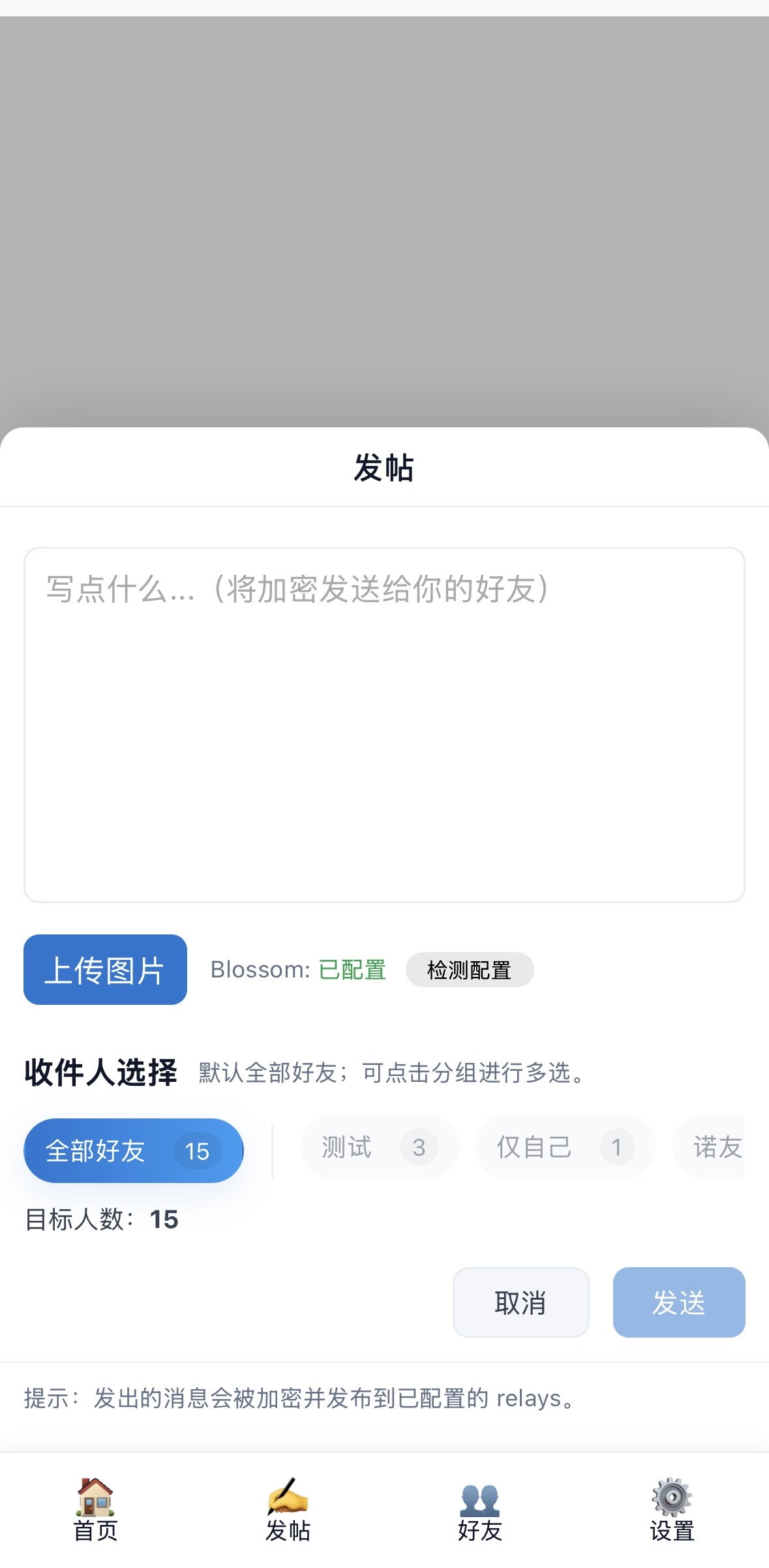Viewport: 769px width, 1568px height.
Task: Select the 全部好友 recipient chip
Action: click(133, 1150)
